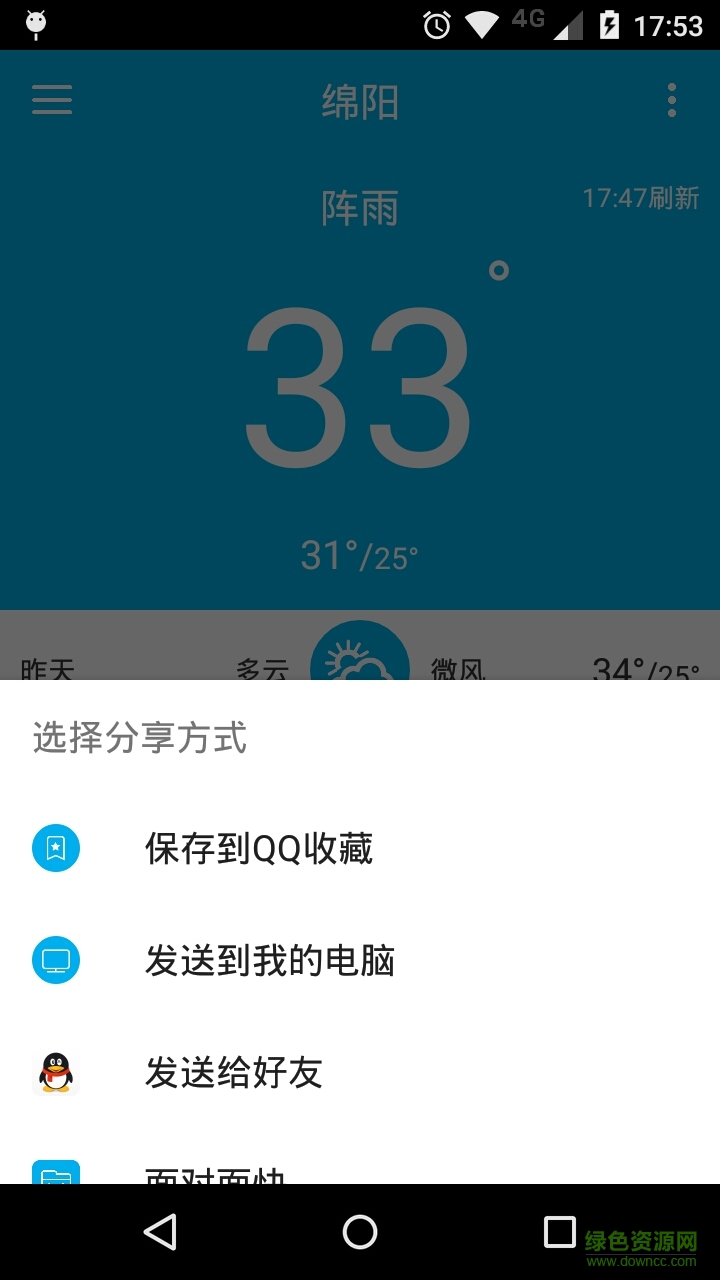Click the computer monitor share icon
This screenshot has height=1280, width=720.
(57, 959)
